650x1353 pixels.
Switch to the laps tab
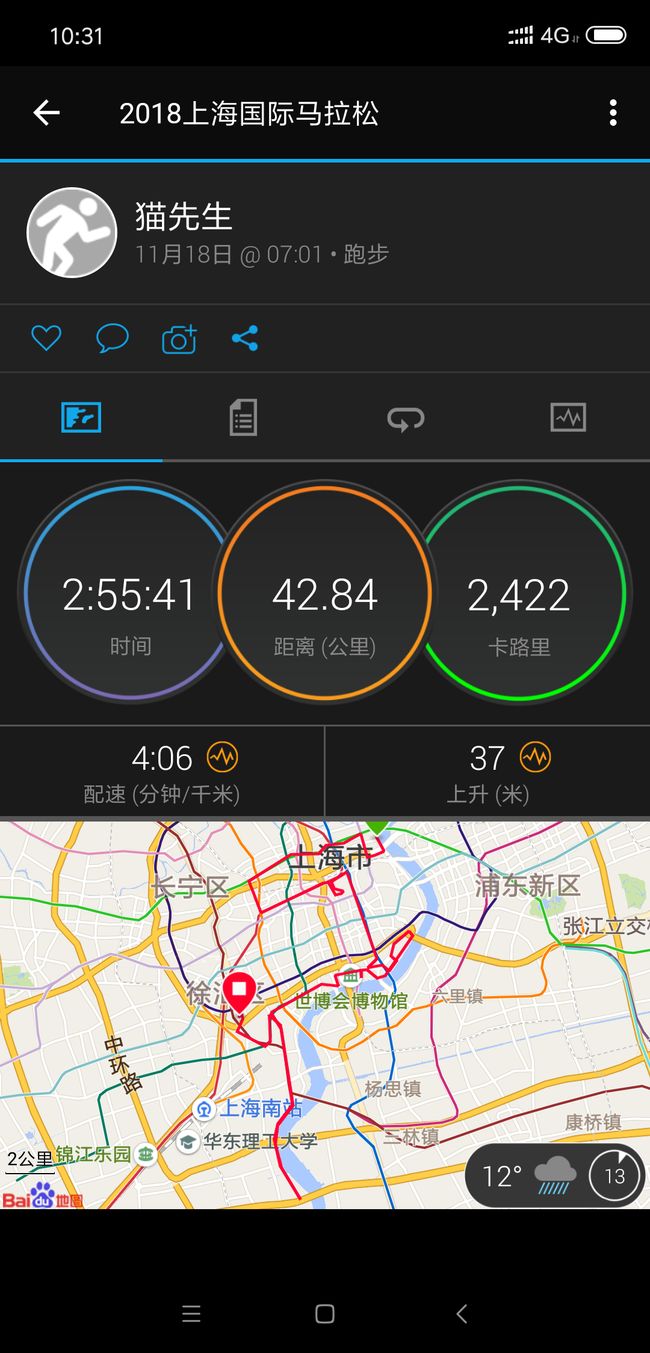(x=405, y=418)
